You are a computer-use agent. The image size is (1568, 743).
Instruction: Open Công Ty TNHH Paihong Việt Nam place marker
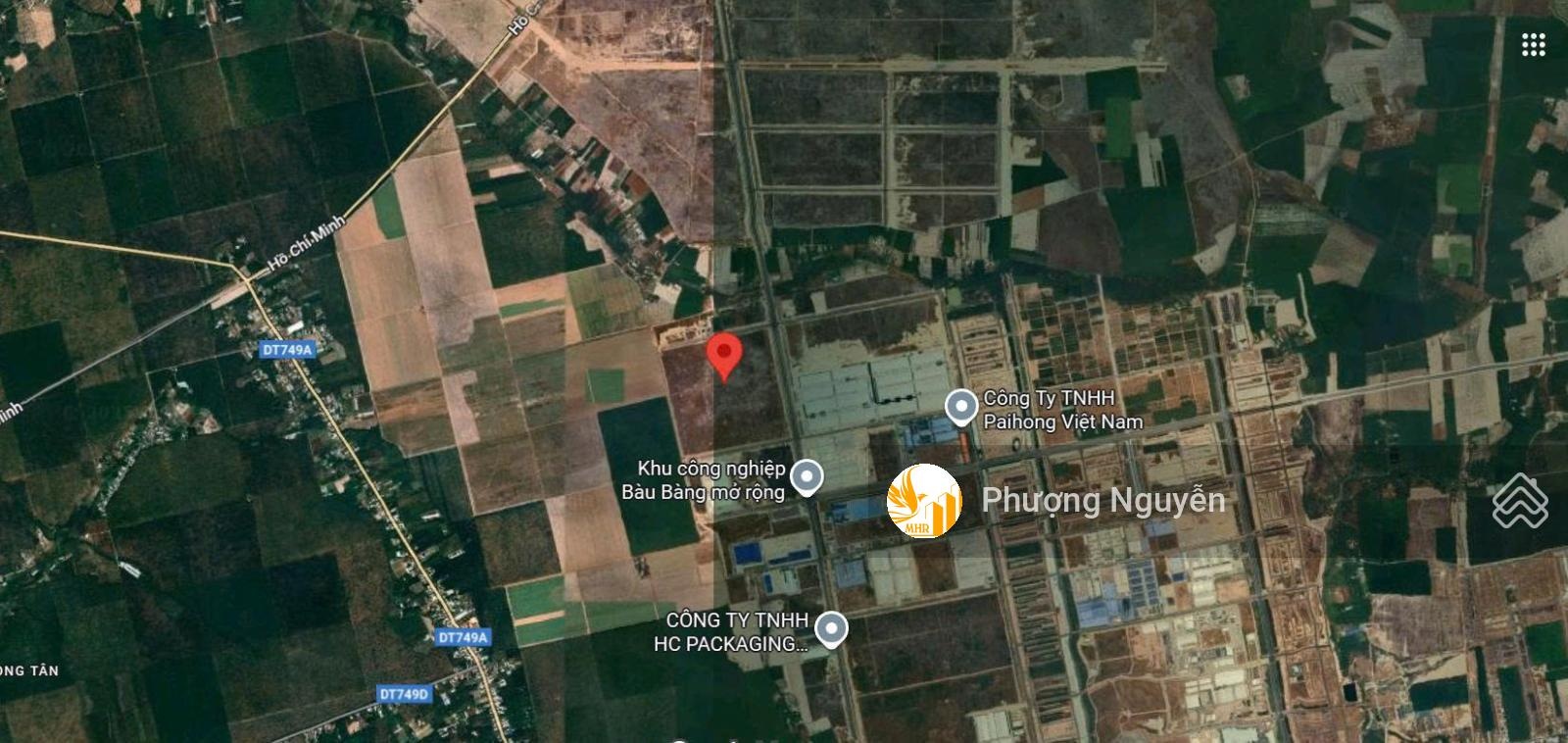(960, 405)
